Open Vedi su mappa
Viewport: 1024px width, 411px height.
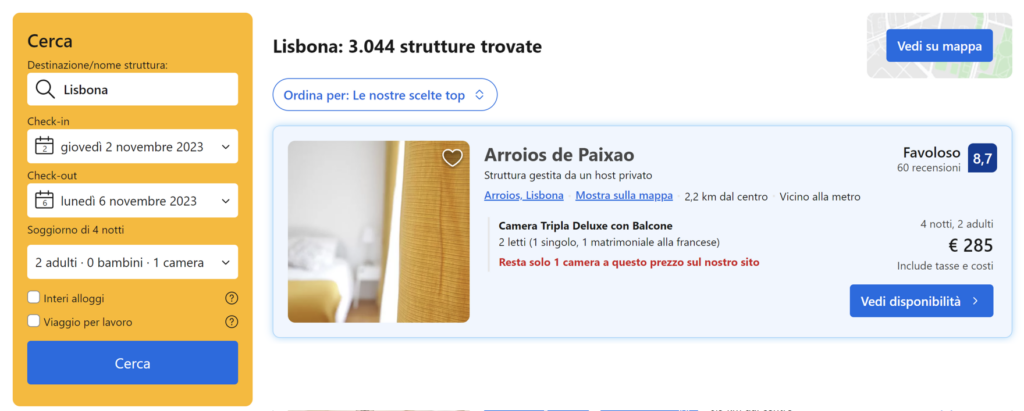coord(939,46)
